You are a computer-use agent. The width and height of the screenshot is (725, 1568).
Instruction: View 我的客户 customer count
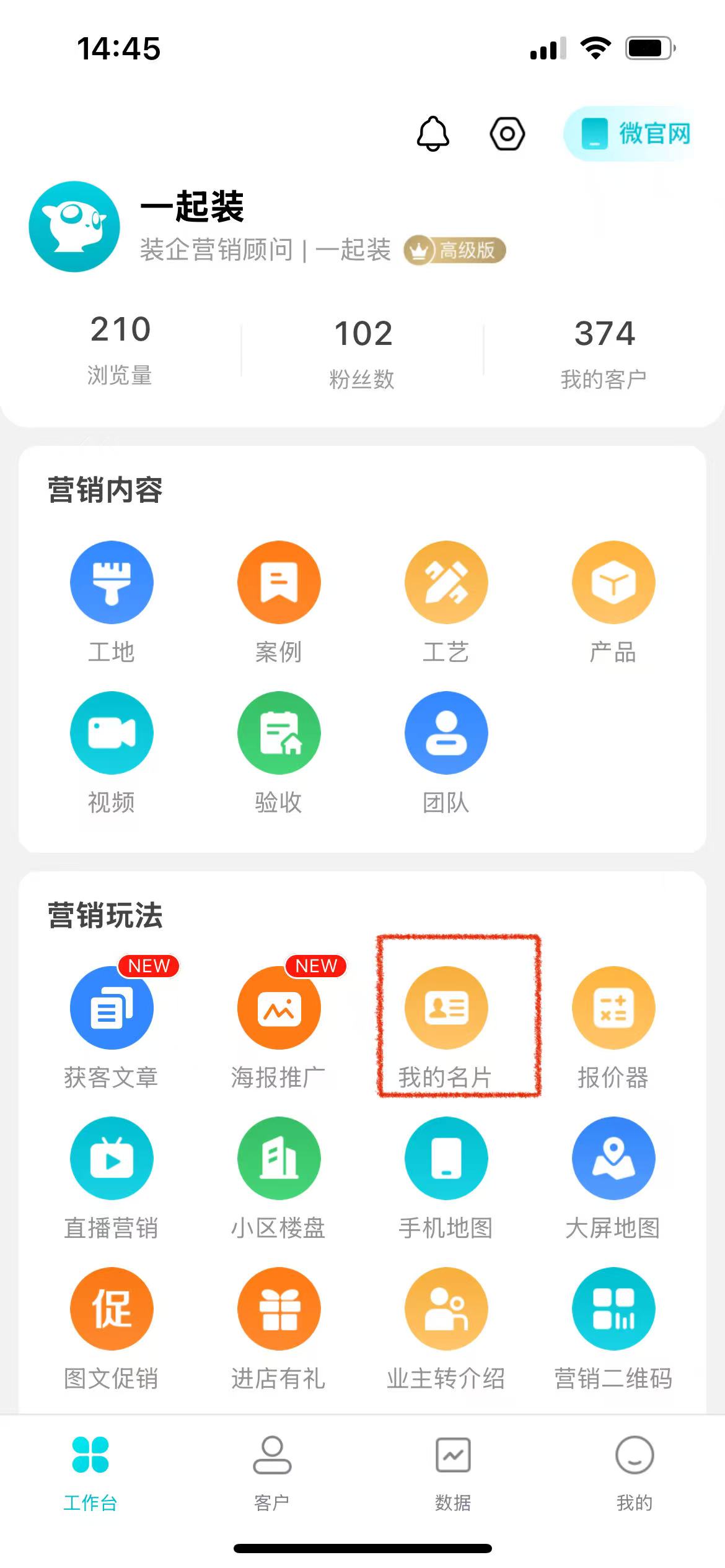coord(604,352)
